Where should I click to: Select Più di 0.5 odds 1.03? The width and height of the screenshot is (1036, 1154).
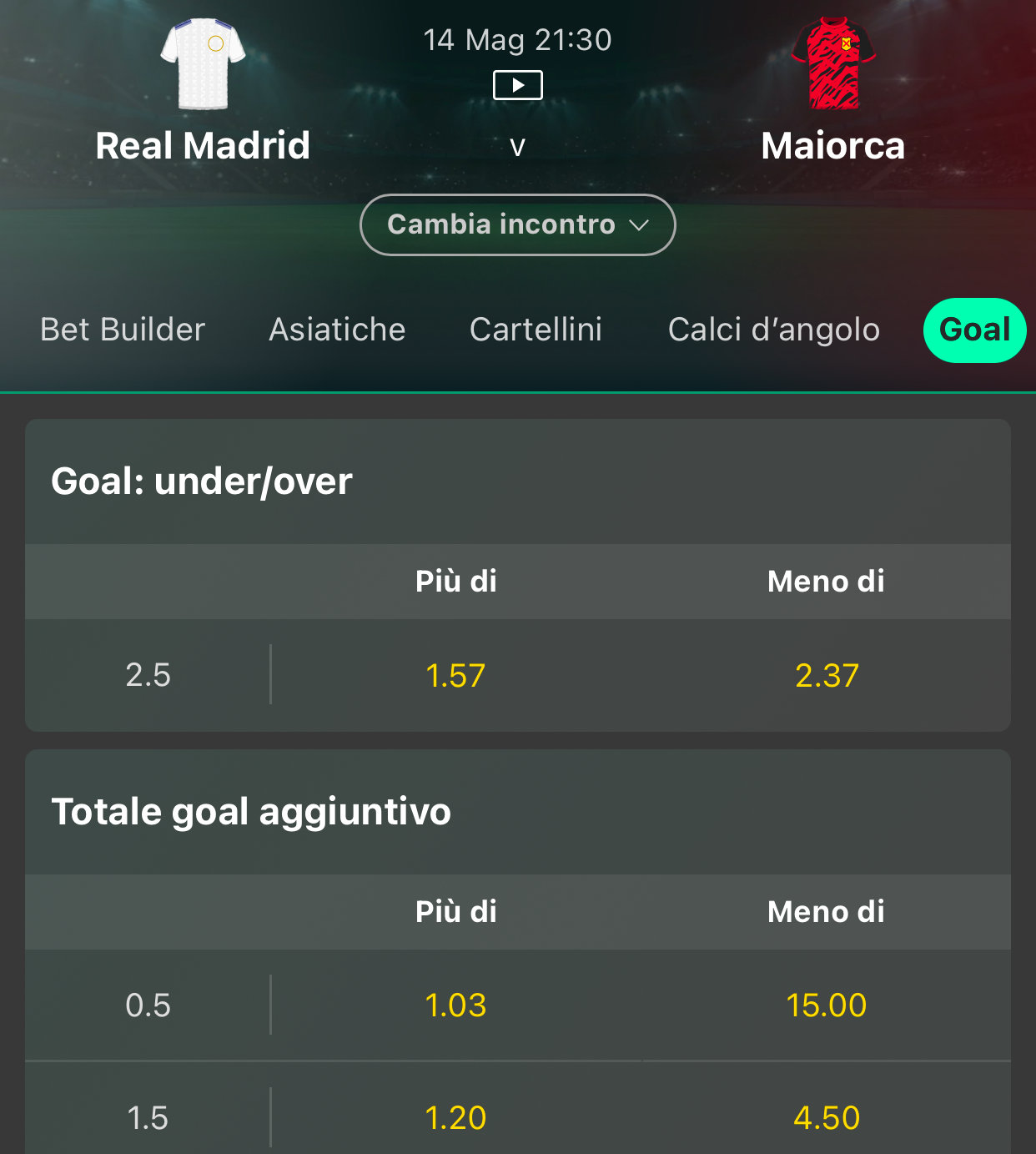pos(455,1005)
